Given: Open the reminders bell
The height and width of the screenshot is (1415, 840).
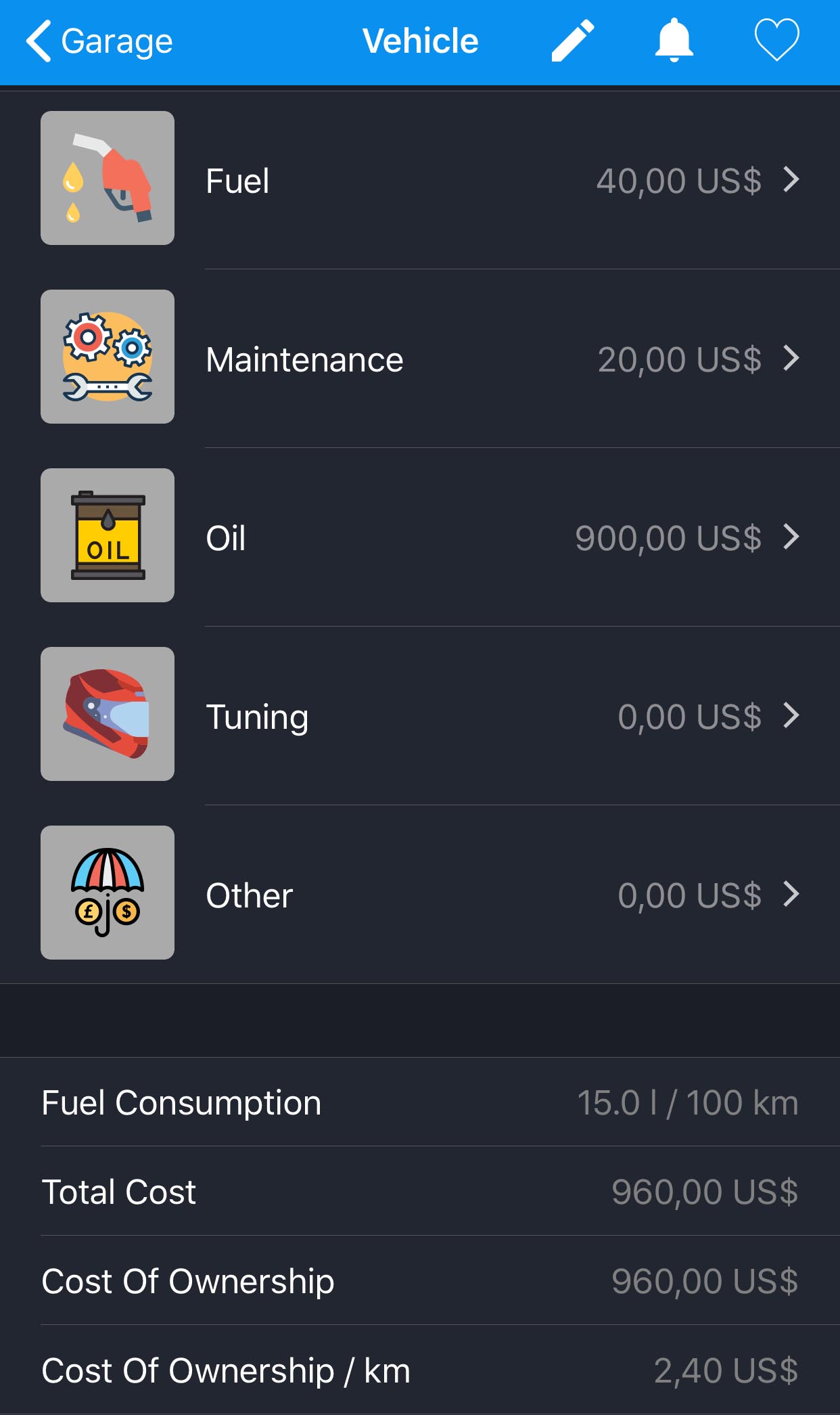Looking at the screenshot, I should click(x=674, y=41).
